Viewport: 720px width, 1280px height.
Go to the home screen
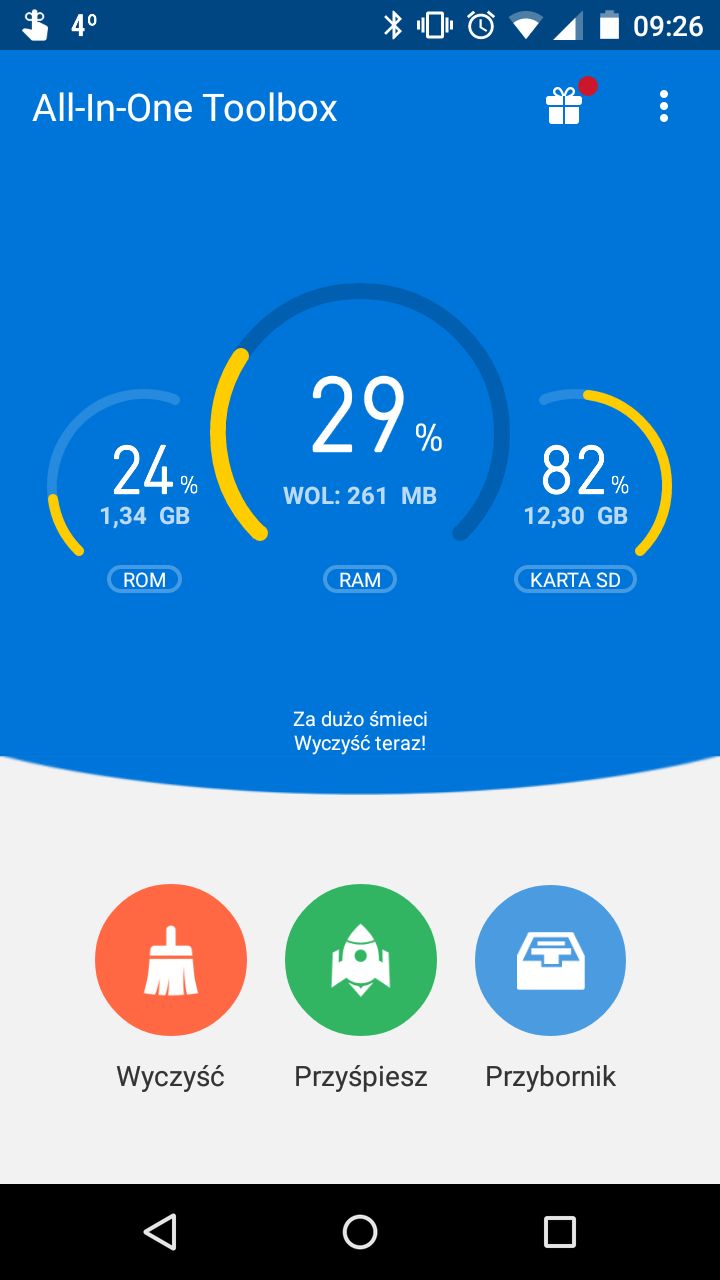click(360, 1232)
